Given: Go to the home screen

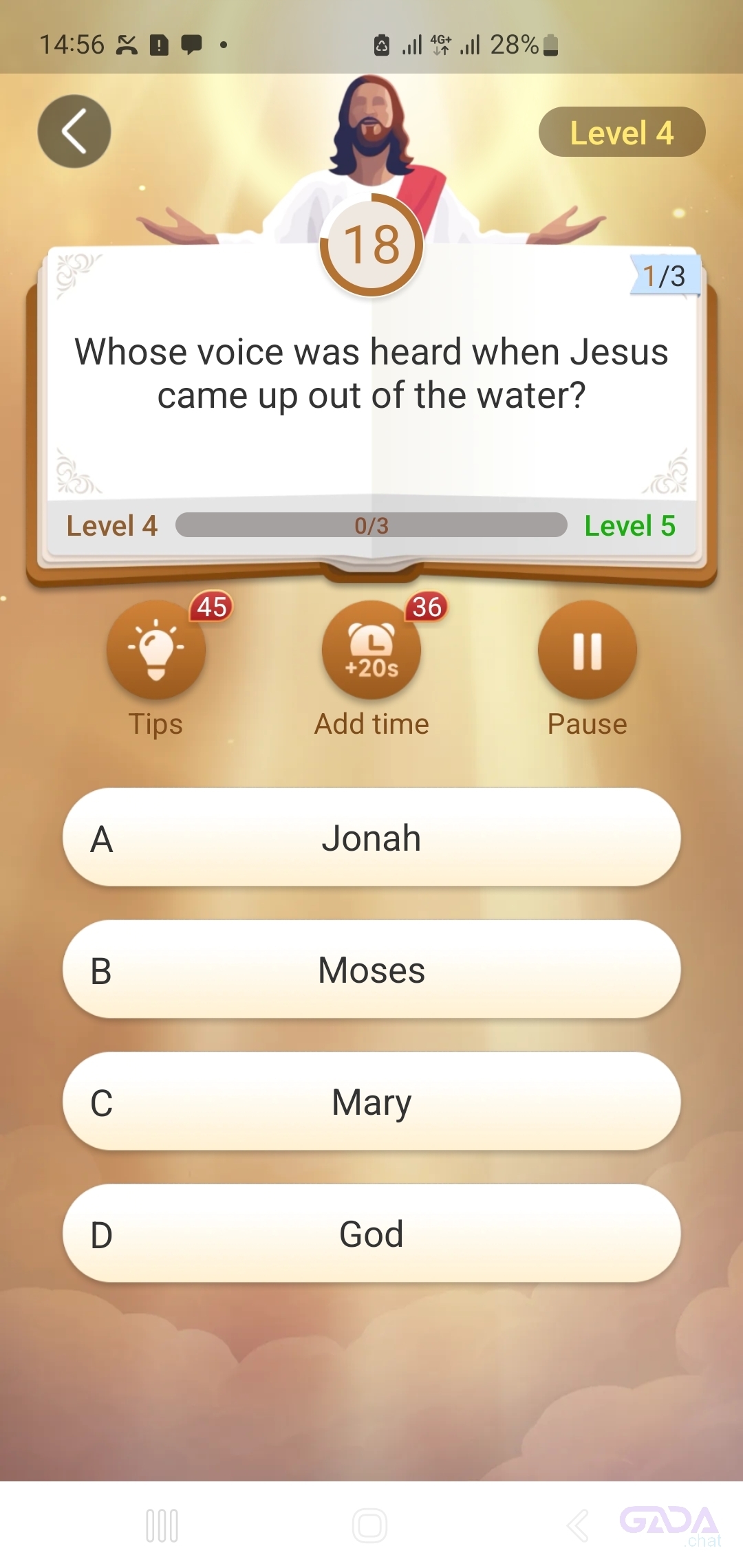Looking at the screenshot, I should pyautogui.click(x=370, y=1525).
